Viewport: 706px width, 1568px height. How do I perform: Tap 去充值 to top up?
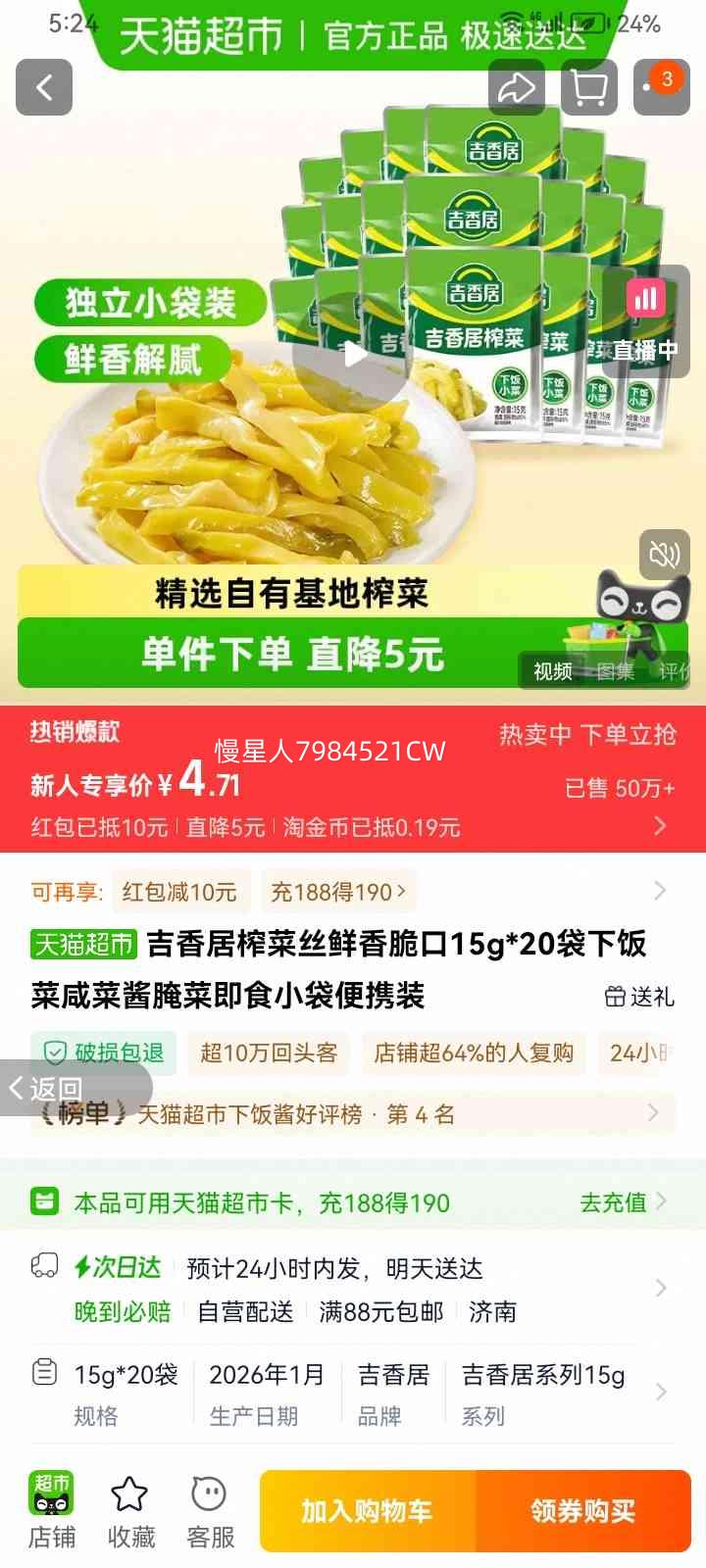(x=622, y=1202)
